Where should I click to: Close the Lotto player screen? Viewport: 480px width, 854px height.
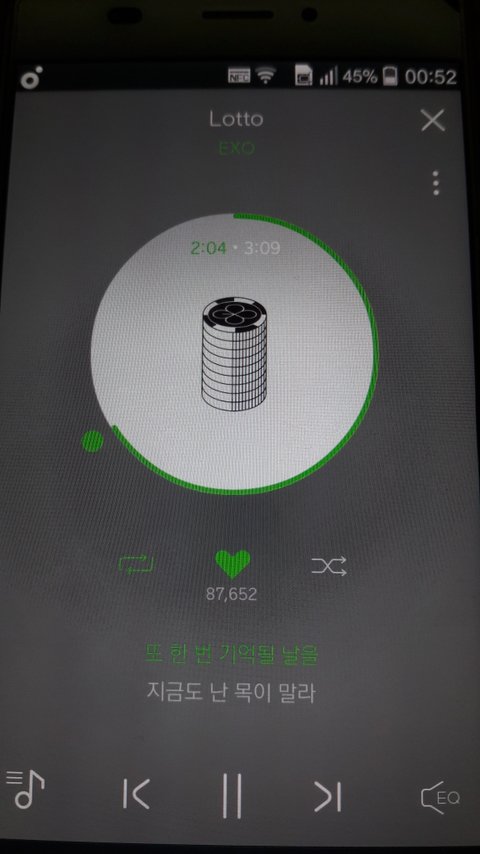[433, 120]
